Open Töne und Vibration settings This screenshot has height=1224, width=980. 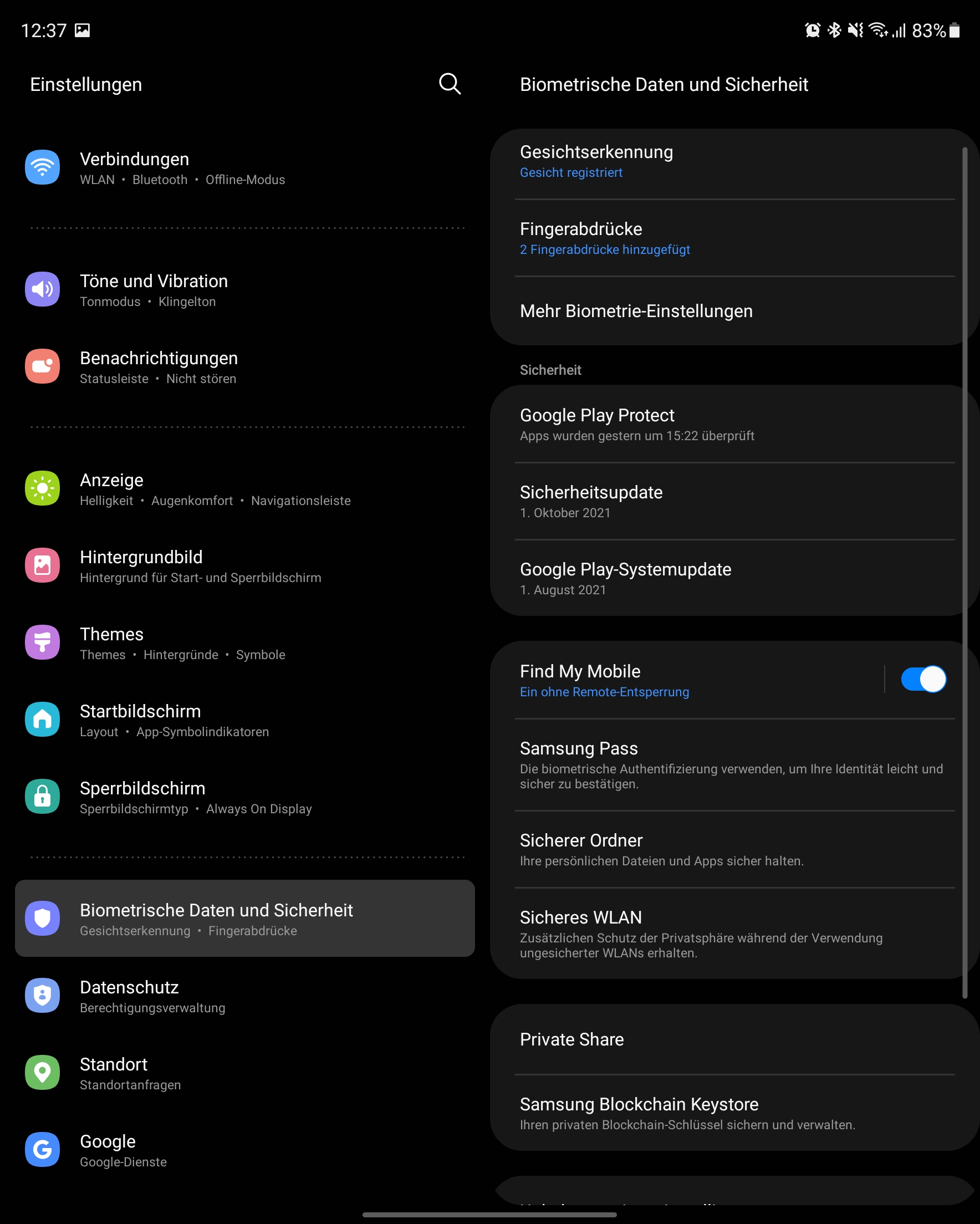pyautogui.click(x=154, y=290)
